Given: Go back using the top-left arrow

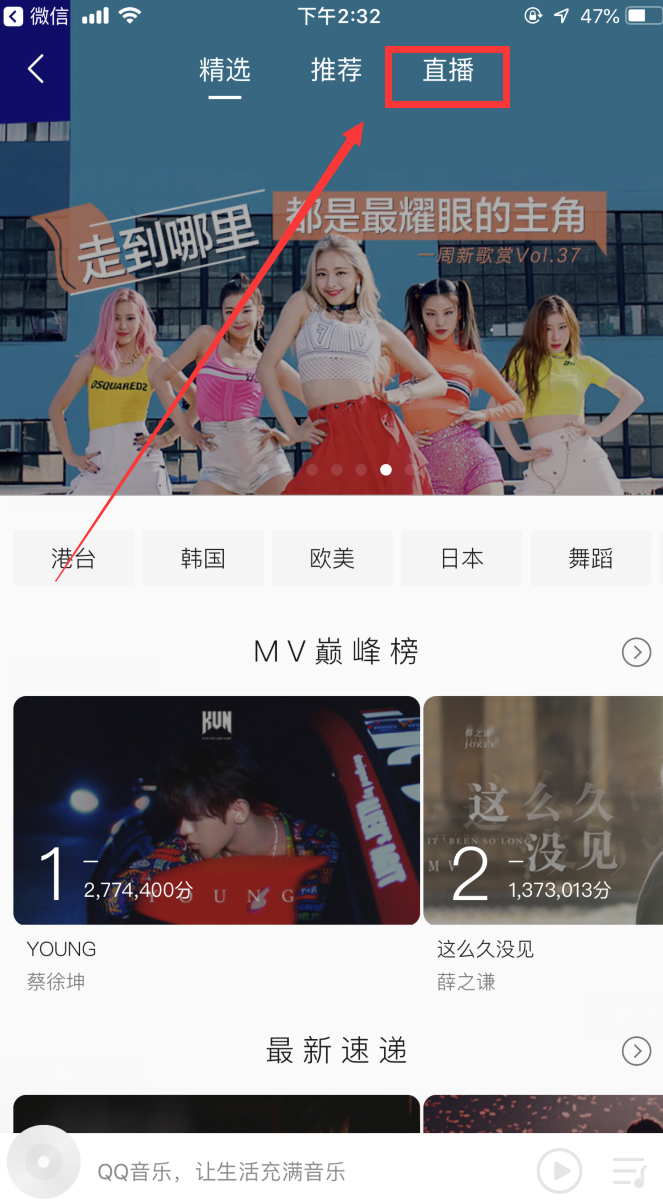Looking at the screenshot, I should (36, 69).
